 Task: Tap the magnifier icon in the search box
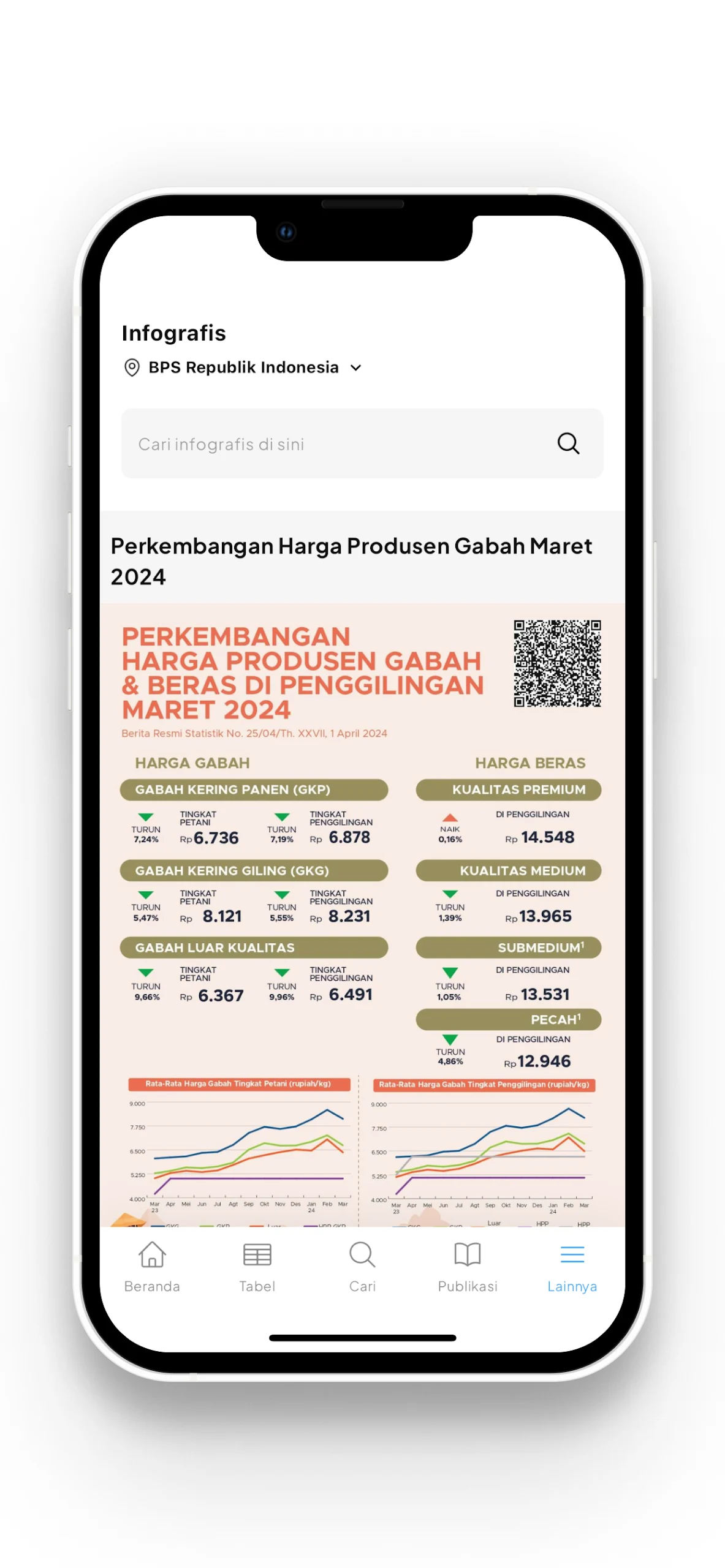click(567, 443)
